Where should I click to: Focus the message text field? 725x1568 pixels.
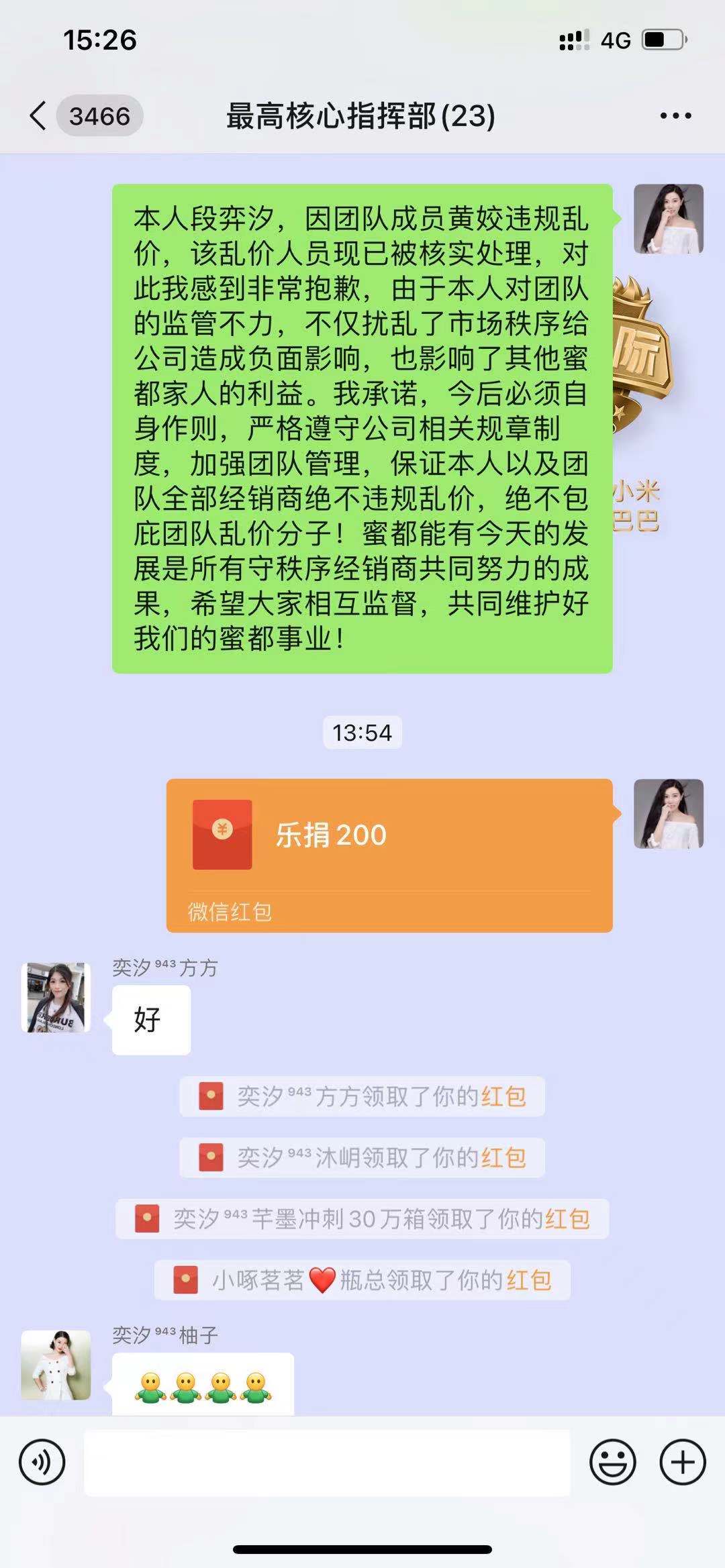(326, 1462)
